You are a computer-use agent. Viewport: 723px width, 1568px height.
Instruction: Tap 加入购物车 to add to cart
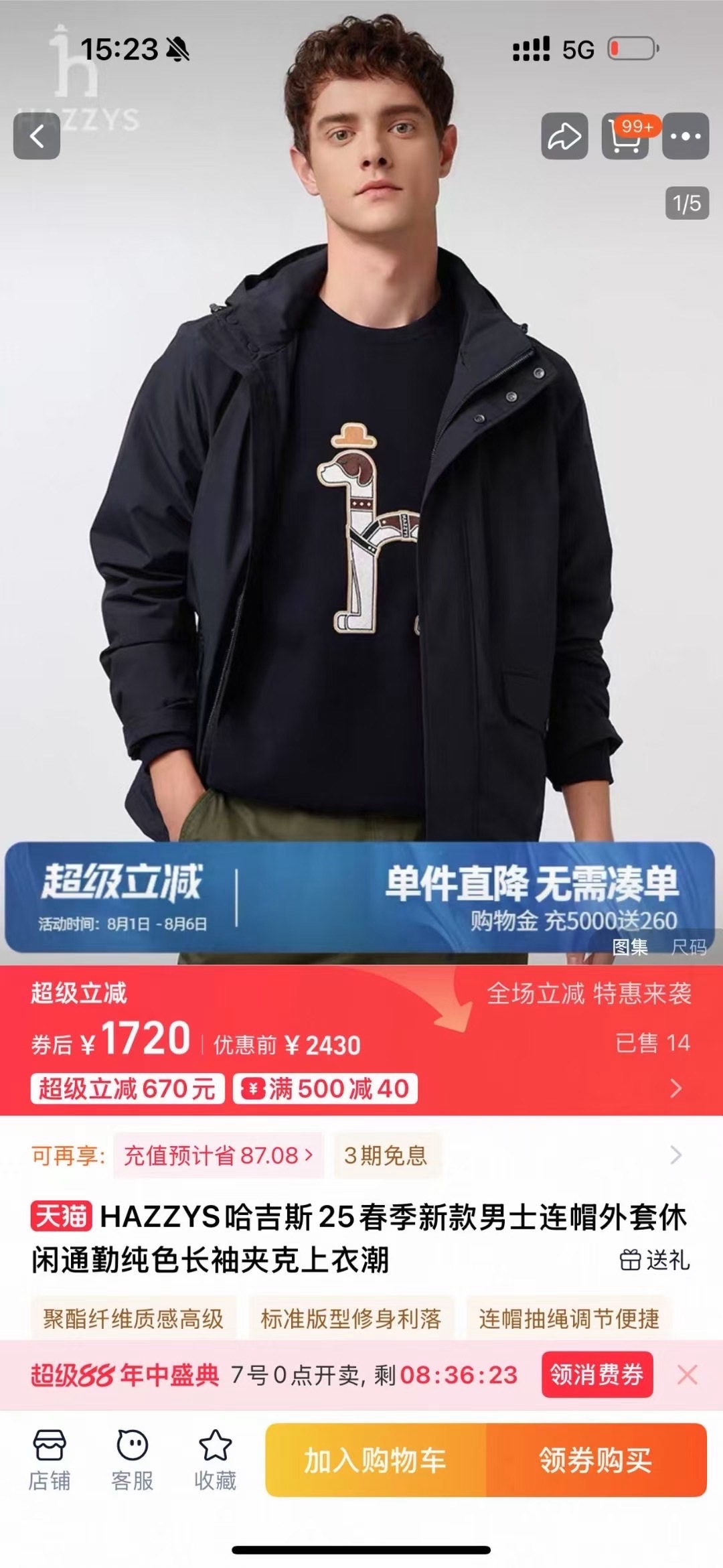pos(376,1460)
